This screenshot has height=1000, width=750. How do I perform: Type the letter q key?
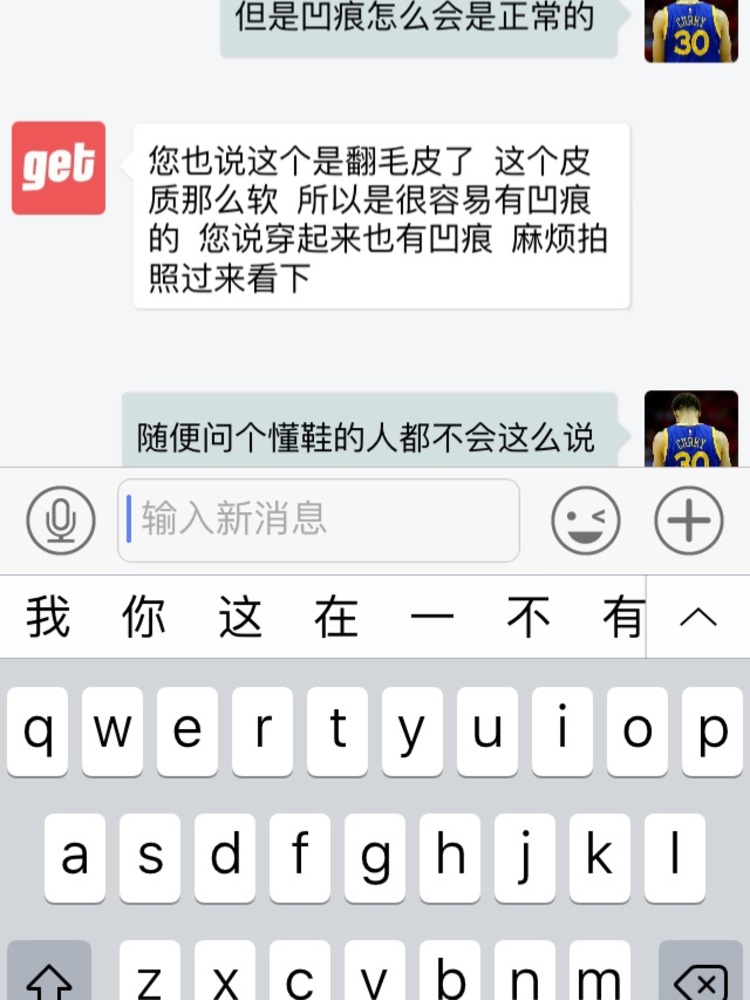coord(38,732)
